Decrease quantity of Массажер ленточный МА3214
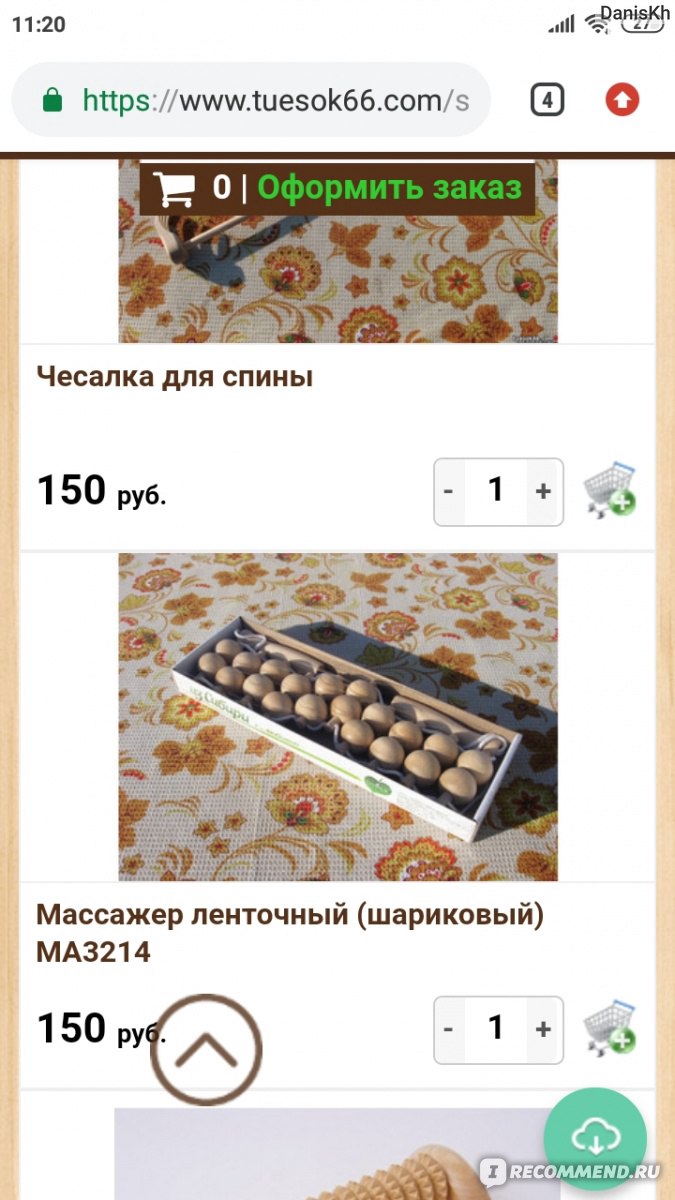This screenshot has height=1200, width=675. (449, 1029)
